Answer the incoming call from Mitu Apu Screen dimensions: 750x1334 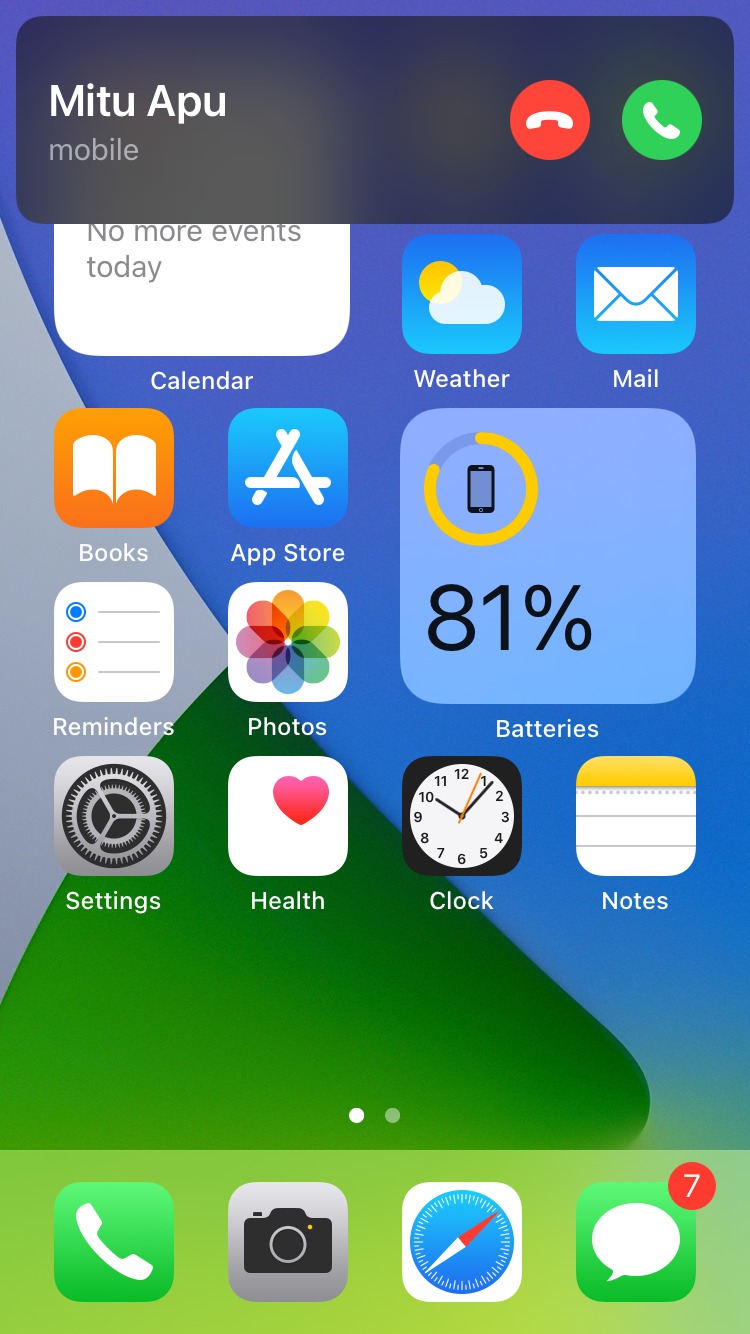[x=662, y=120]
